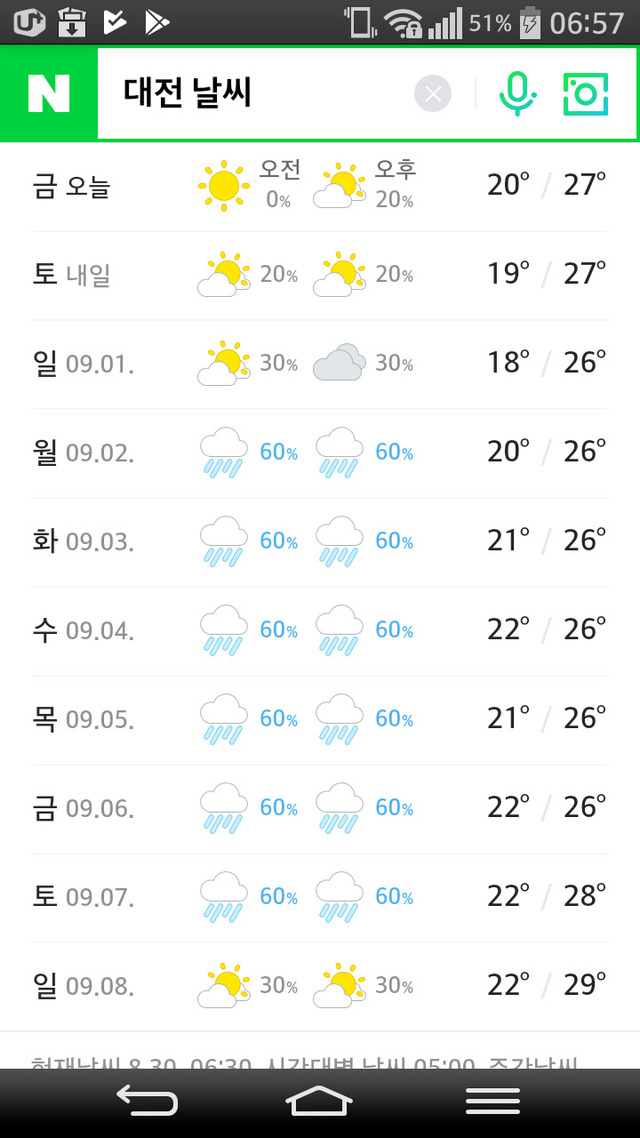Viewport: 640px width, 1138px height.
Task: Open the camera image search
Action: point(585,94)
